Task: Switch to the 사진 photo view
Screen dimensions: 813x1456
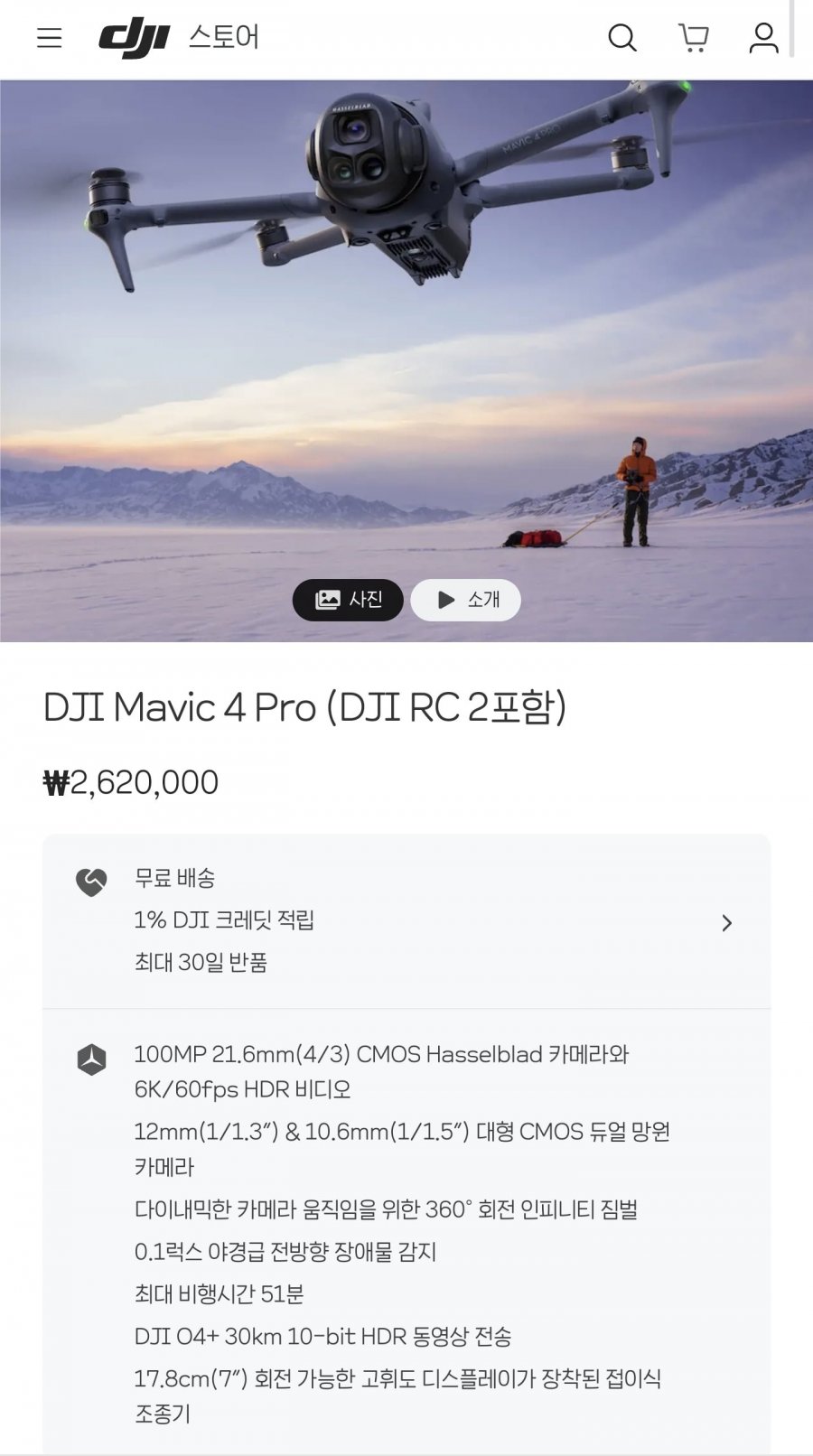Action: tap(348, 600)
